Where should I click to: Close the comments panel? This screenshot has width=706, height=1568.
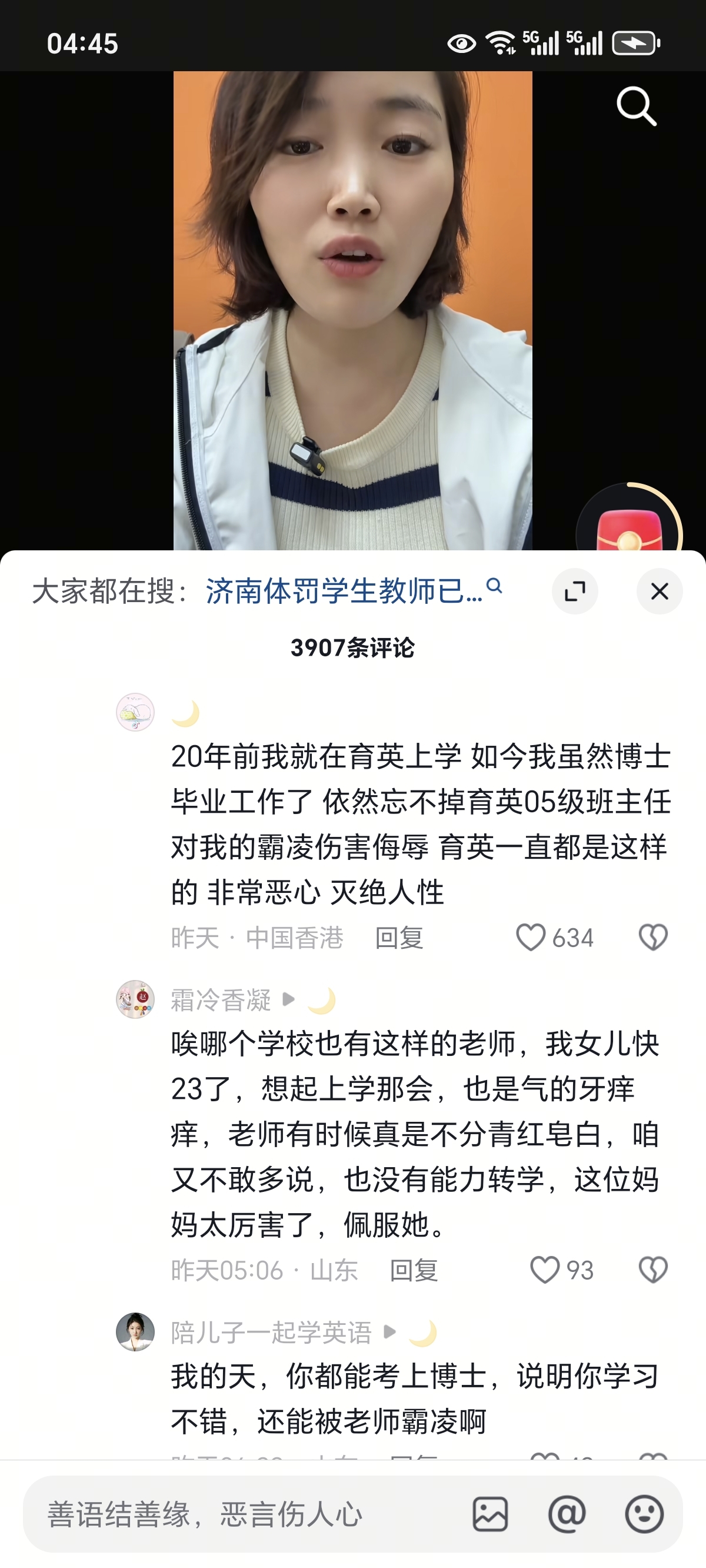tap(659, 591)
